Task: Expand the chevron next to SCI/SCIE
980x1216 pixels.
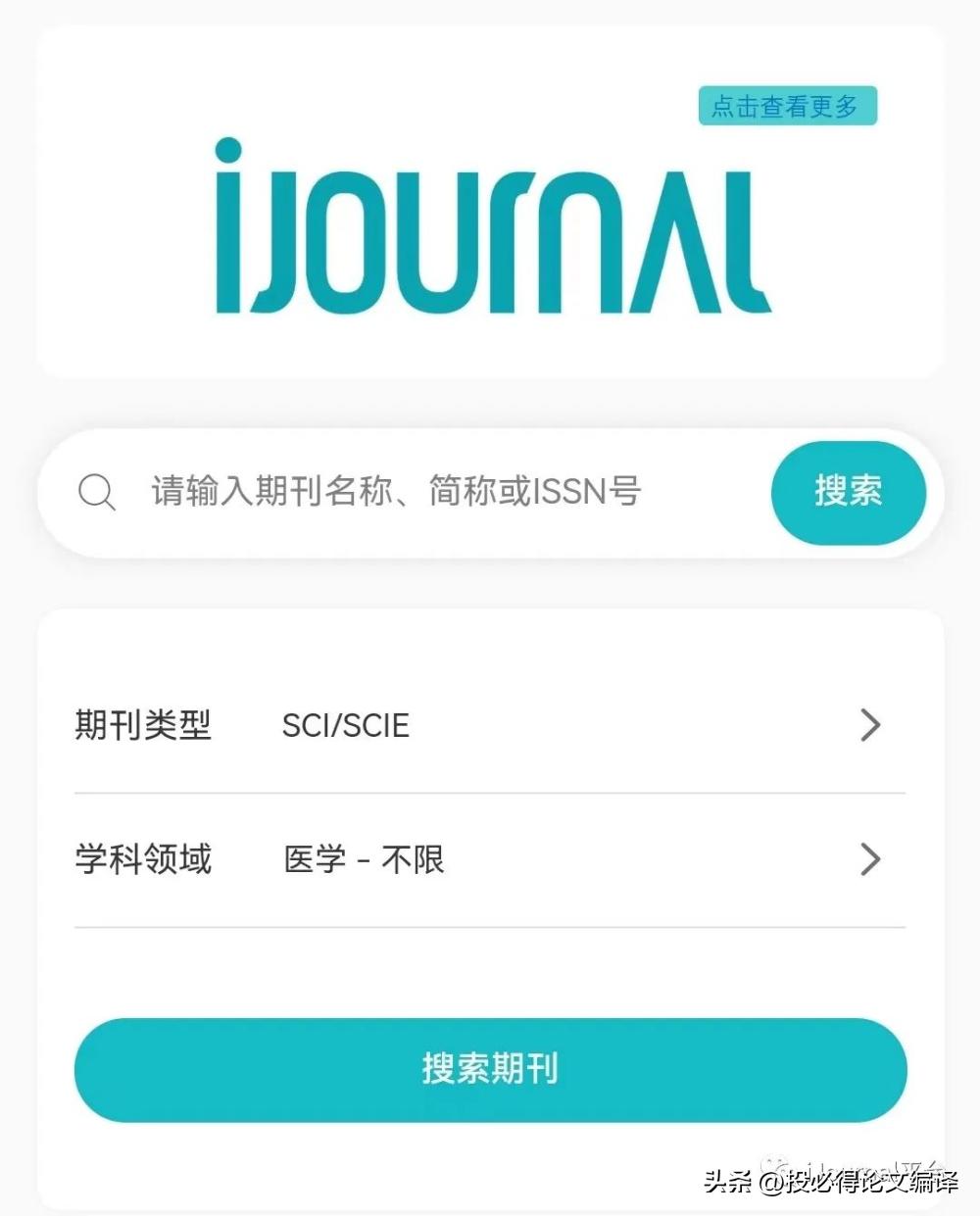Action: (870, 725)
